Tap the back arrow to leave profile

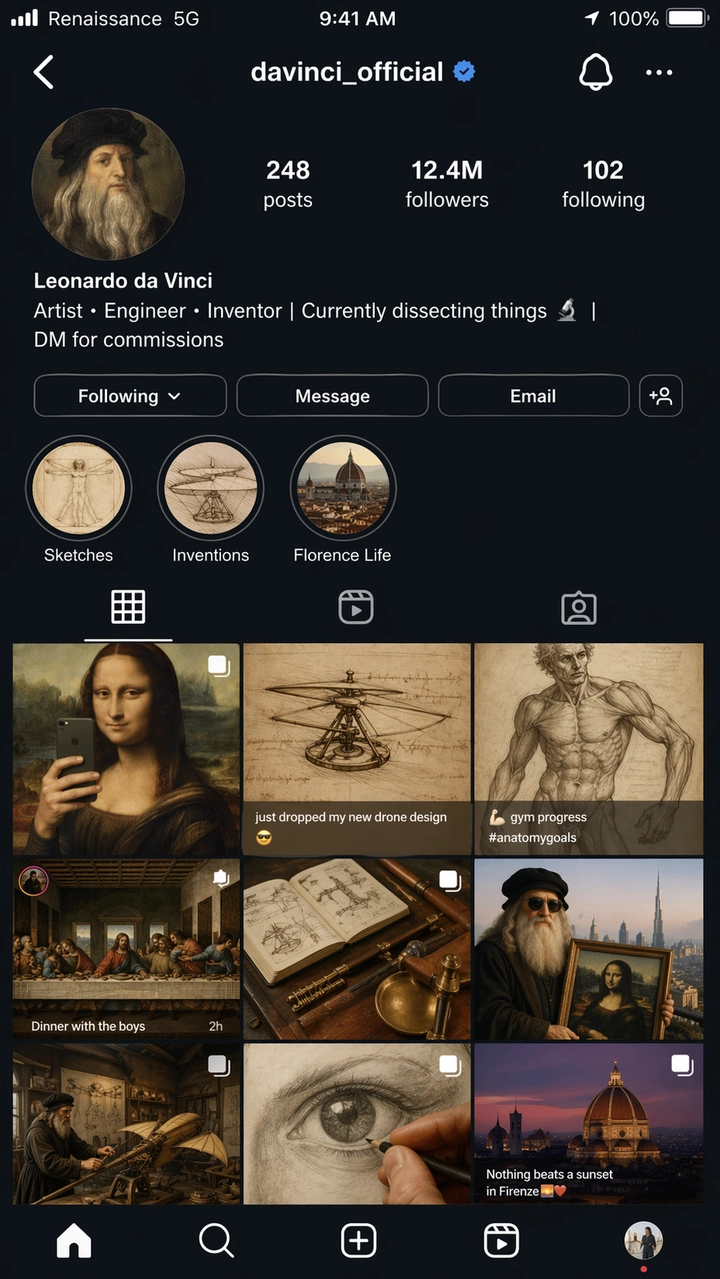[43, 72]
